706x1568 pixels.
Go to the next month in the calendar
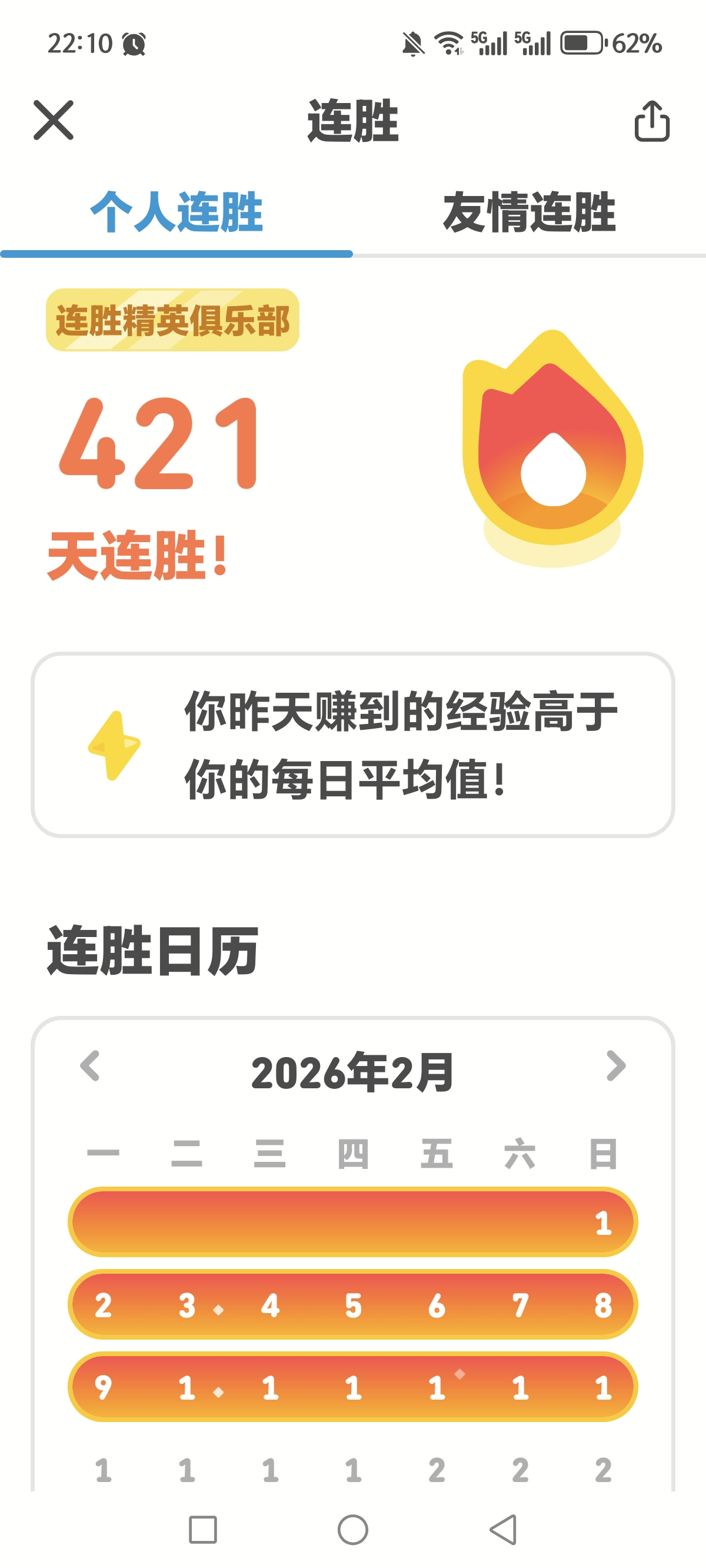(616, 1066)
